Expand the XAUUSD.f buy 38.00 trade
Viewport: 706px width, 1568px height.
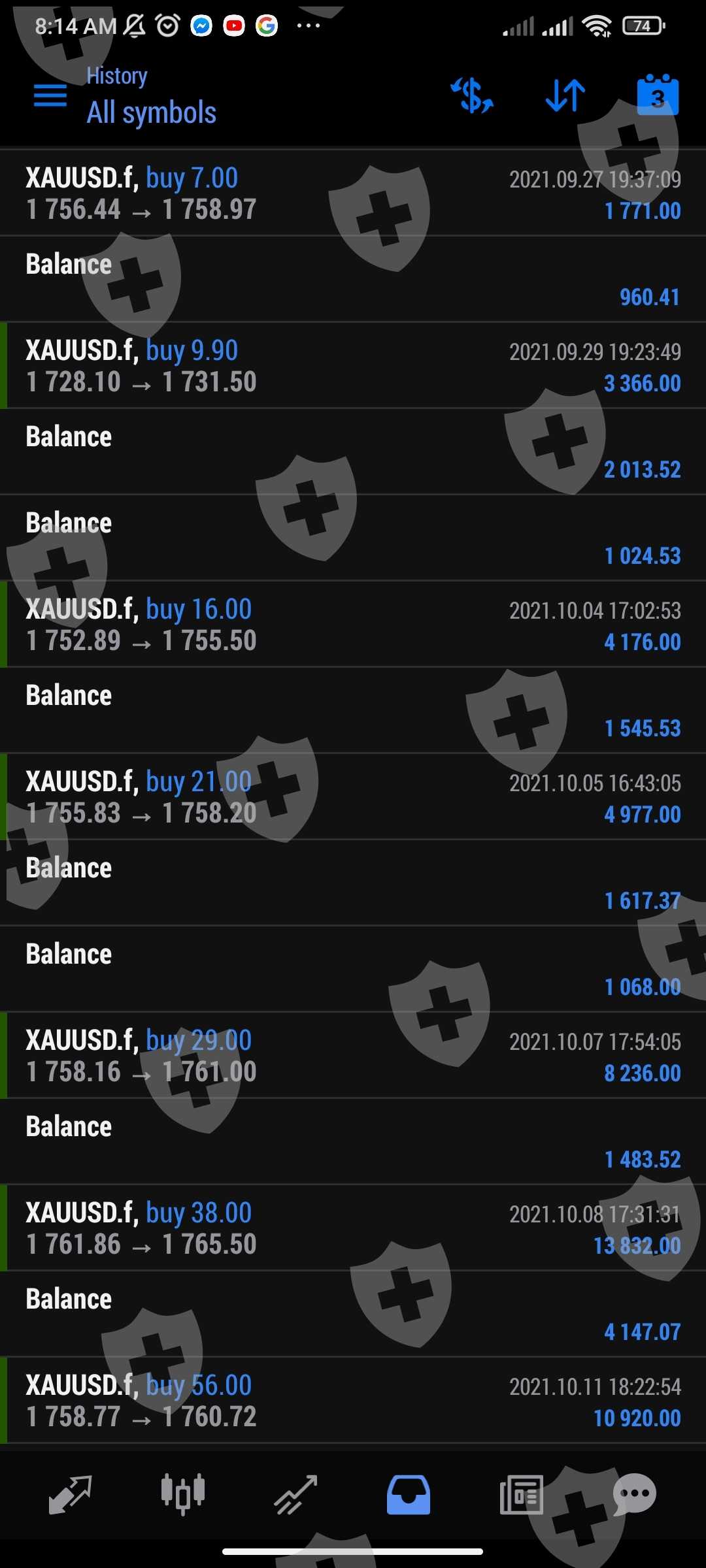(x=353, y=1228)
